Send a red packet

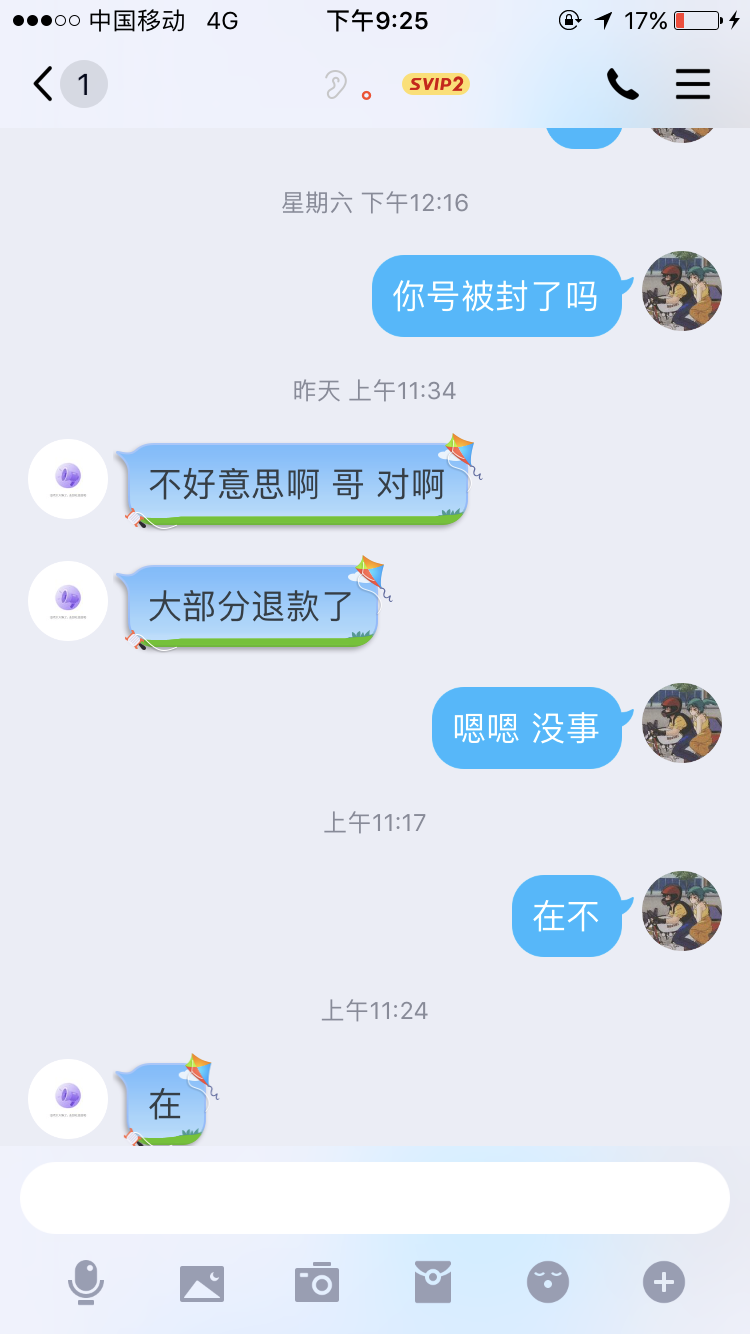(x=433, y=1282)
